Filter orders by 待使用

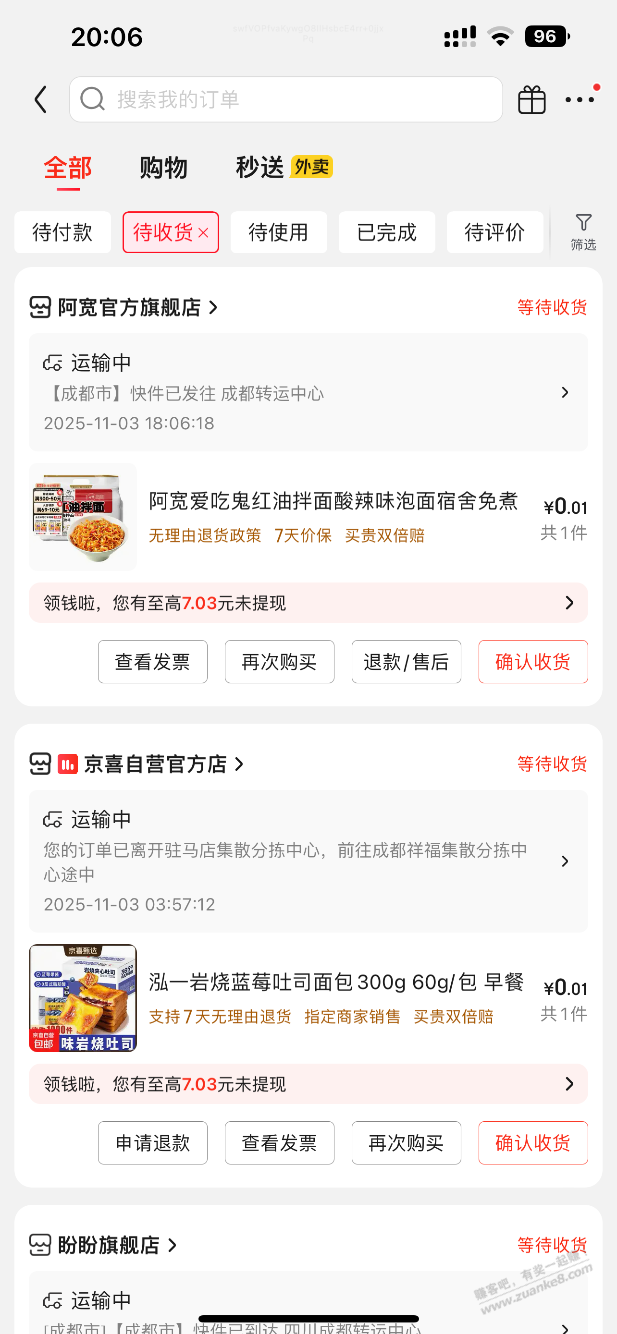tap(278, 232)
